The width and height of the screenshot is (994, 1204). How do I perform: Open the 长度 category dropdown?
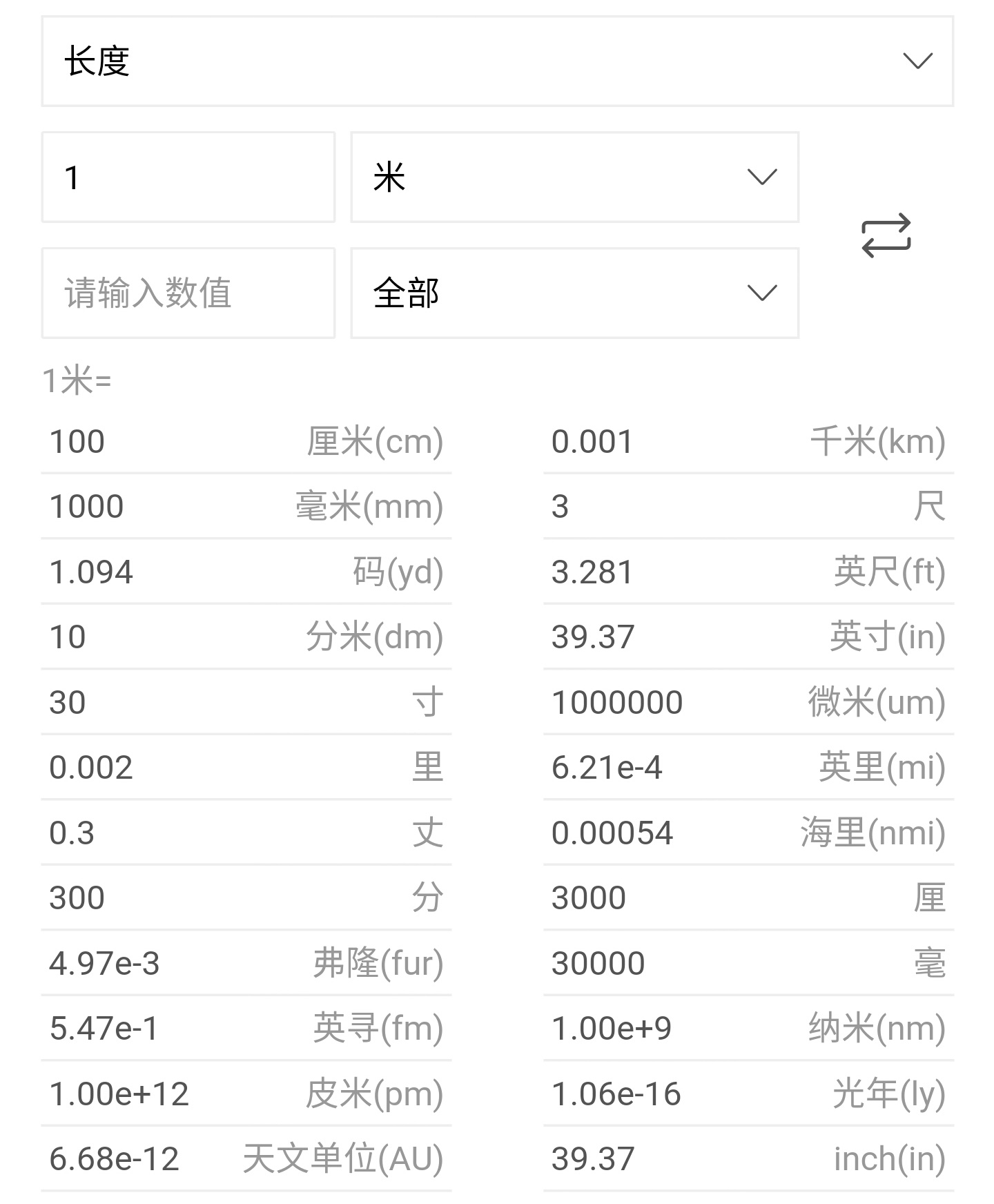tap(497, 61)
